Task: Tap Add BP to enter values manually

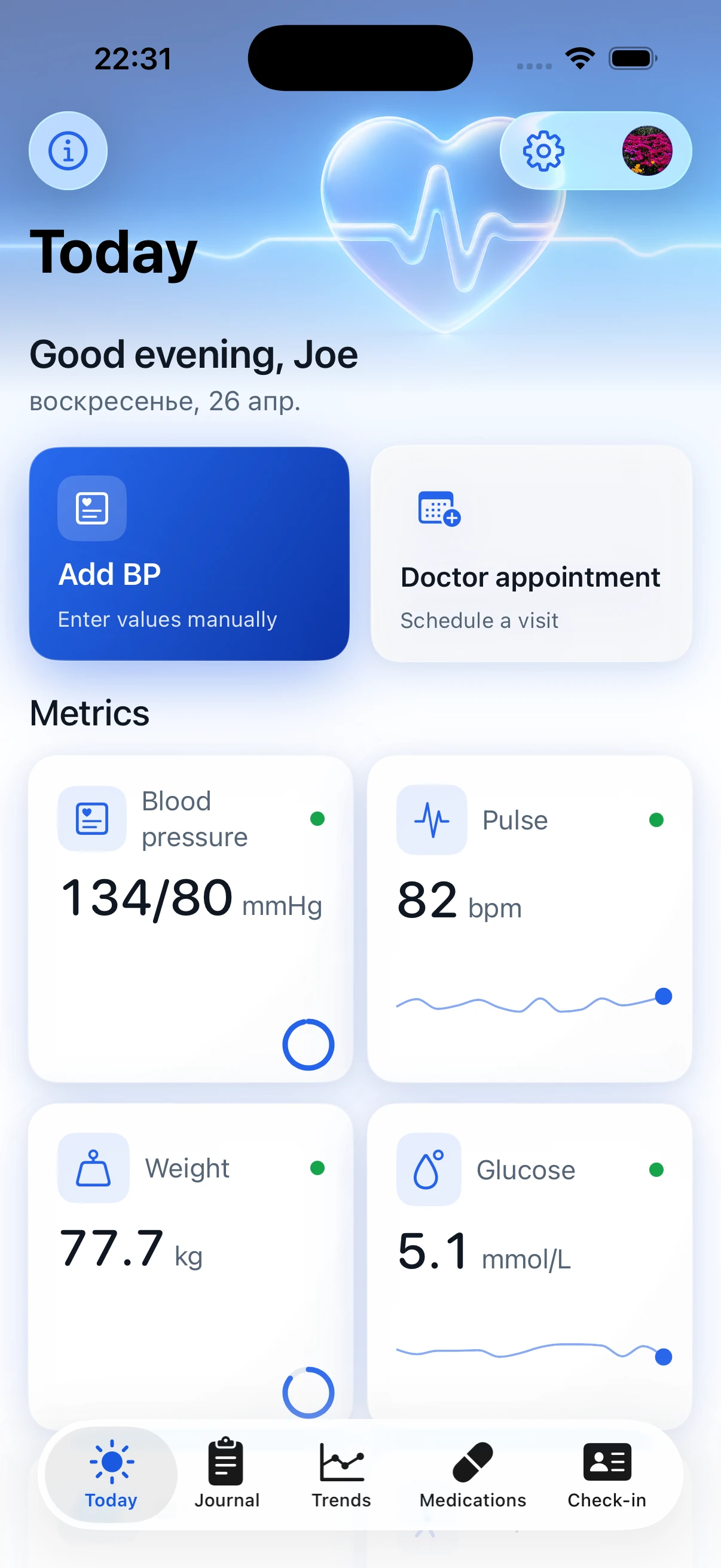Action: pyautogui.click(x=190, y=553)
